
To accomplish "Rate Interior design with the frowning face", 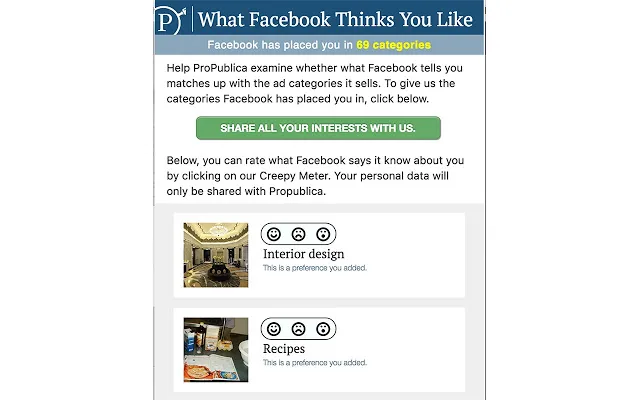I will [x=298, y=234].
